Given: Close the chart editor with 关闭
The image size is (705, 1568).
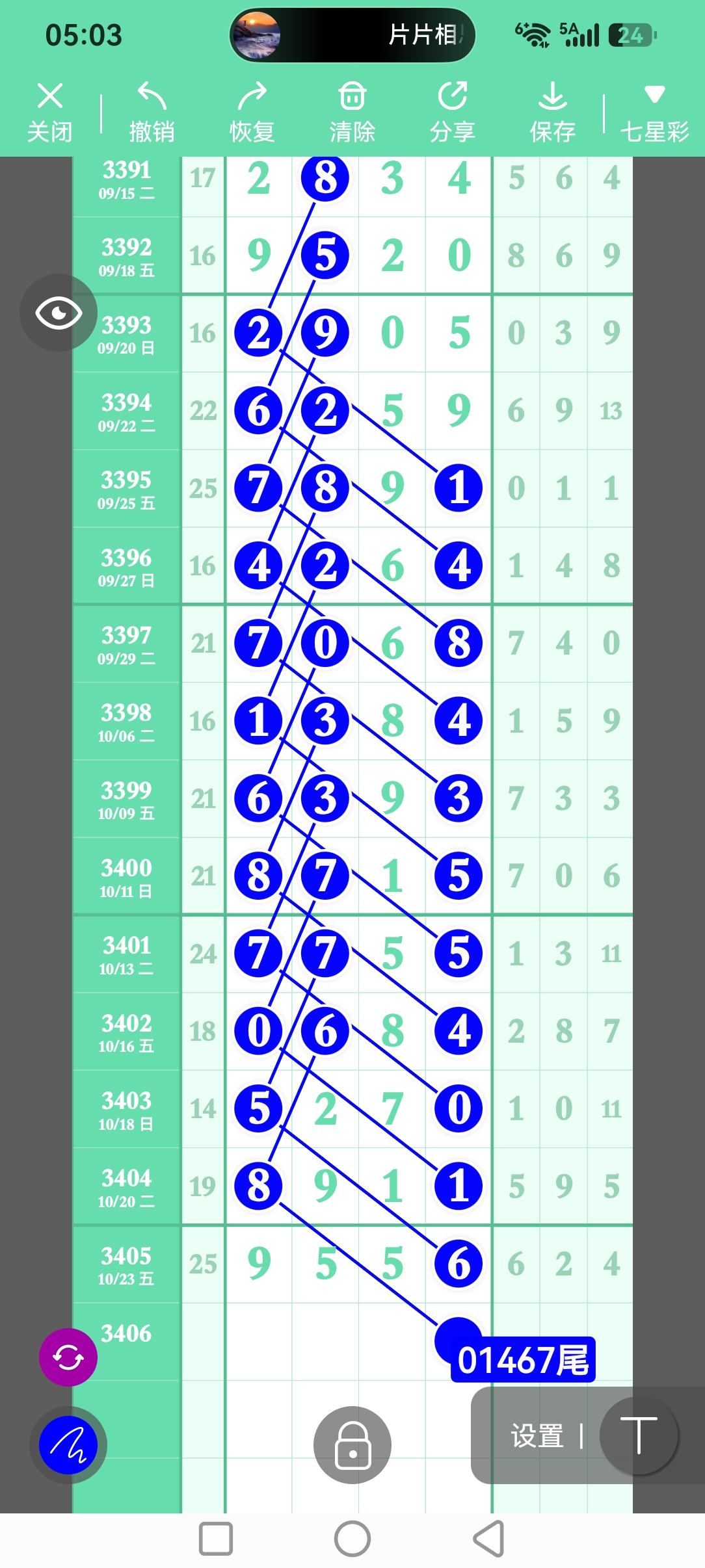Looking at the screenshot, I should click(x=49, y=112).
